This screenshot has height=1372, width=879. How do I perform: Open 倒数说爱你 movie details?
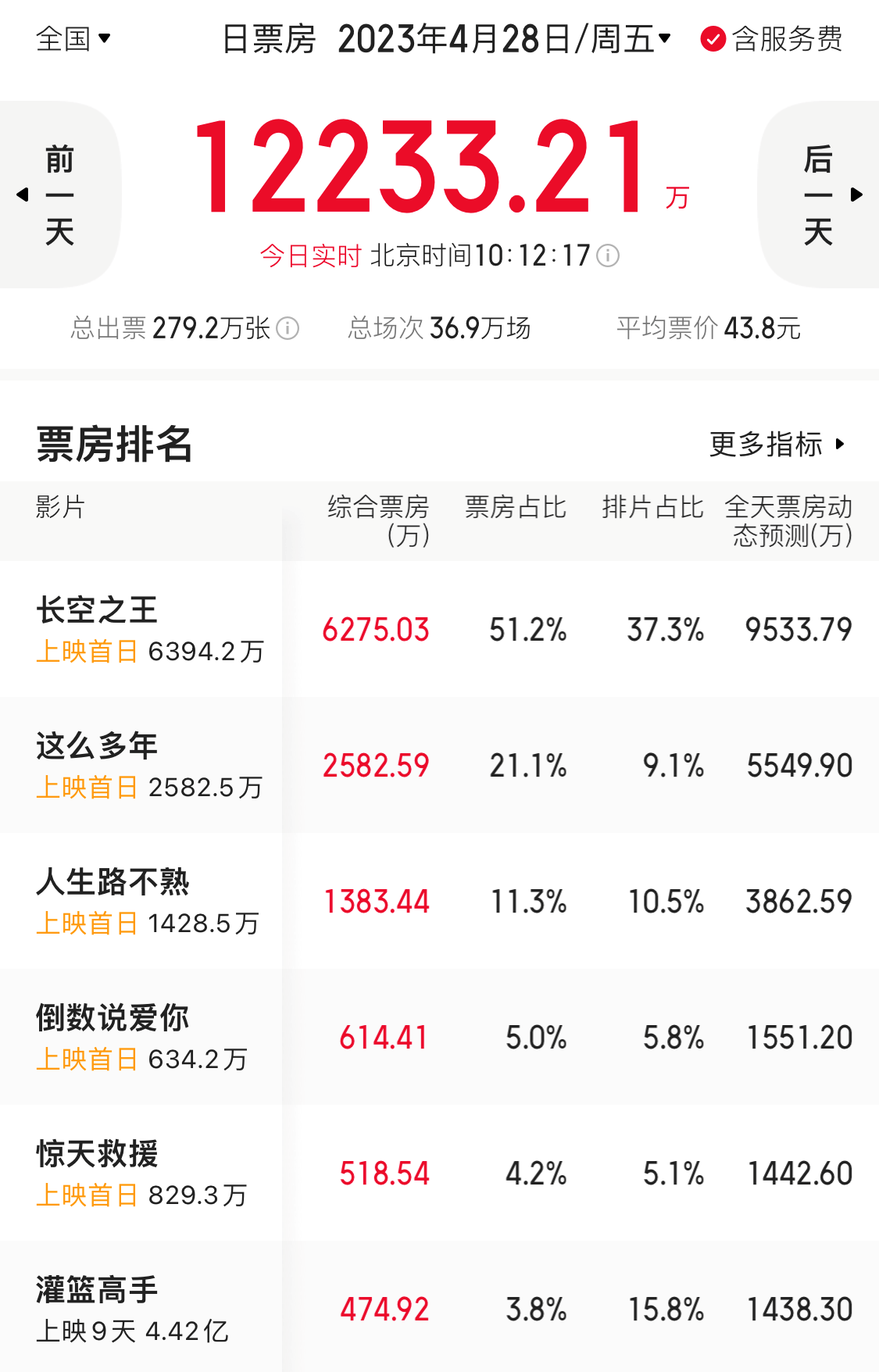112,1018
